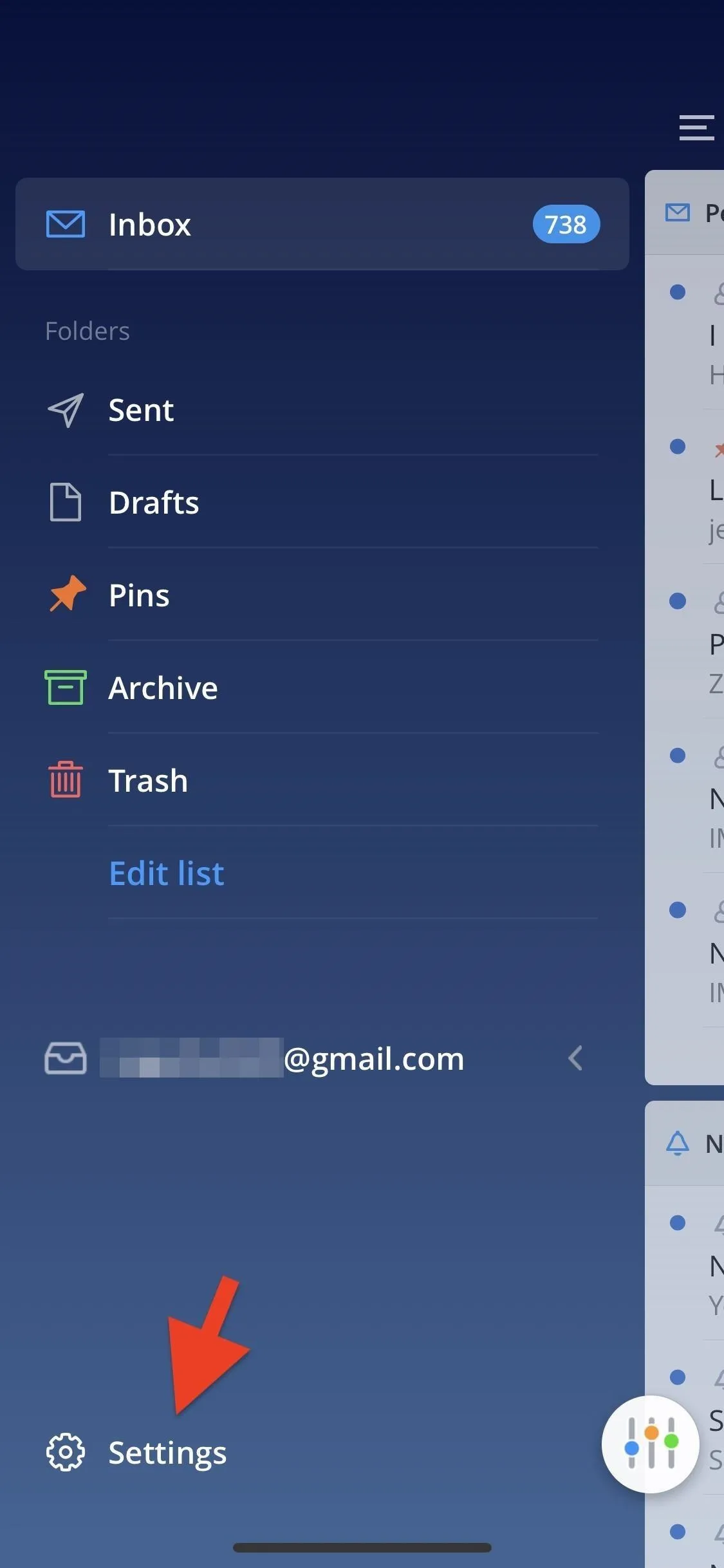Close the drawer with the hamburger menu
This screenshot has width=724, height=1568.
[x=696, y=127]
